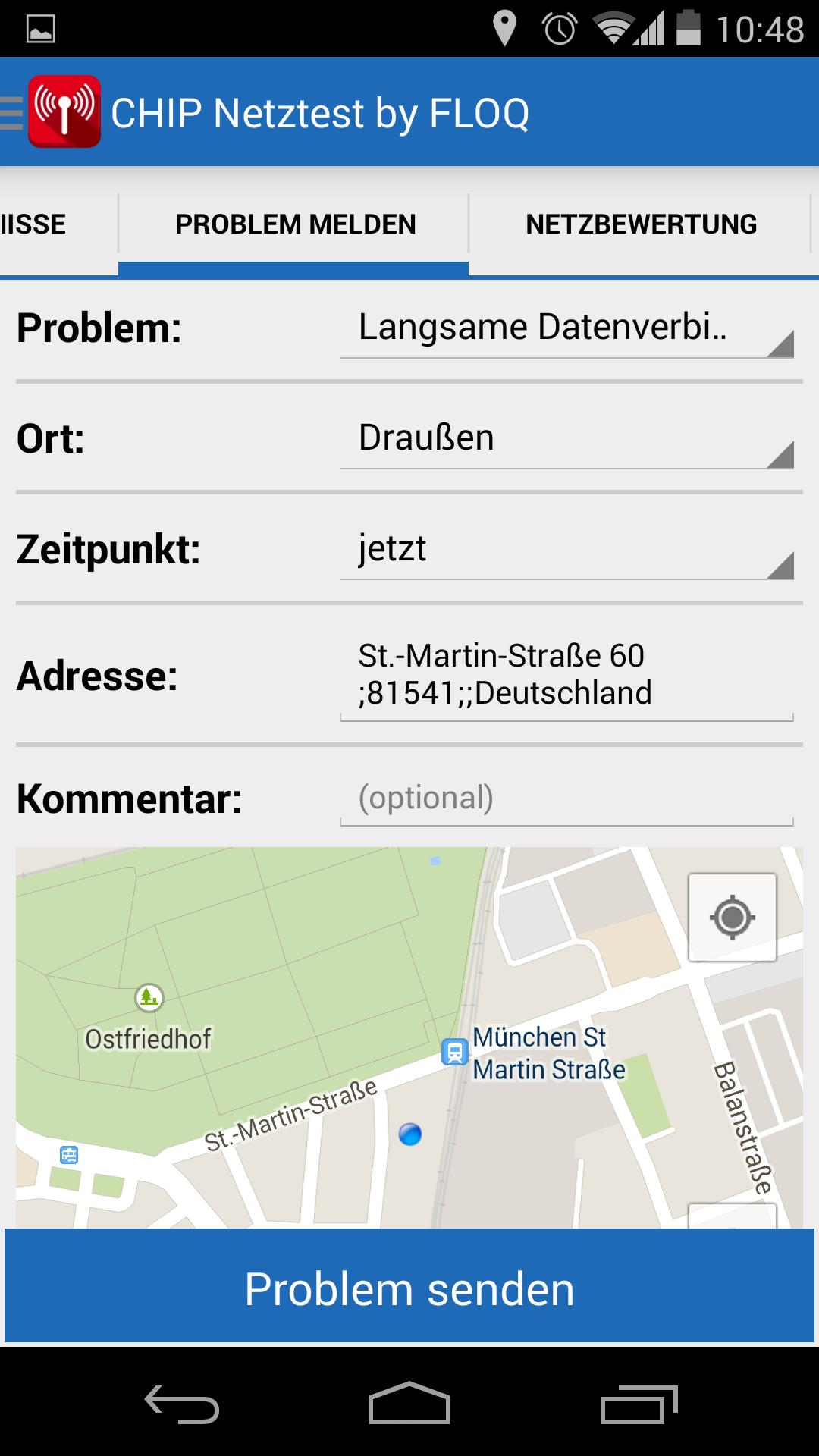This screenshot has height=1456, width=819.
Task: Send the report with Problem senden
Action: coord(409,1289)
